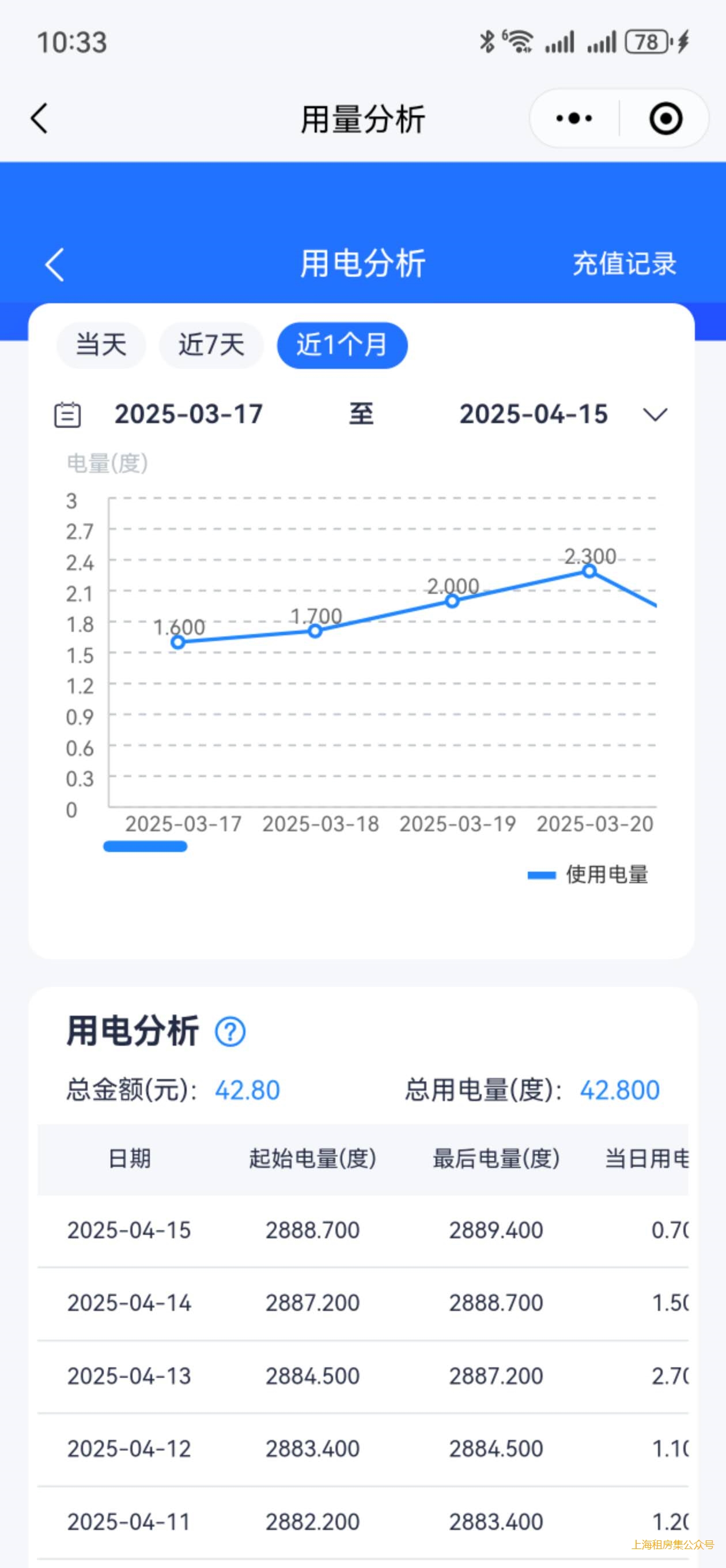Tap the calendar icon
This screenshot has height=1568, width=726.
click(67, 415)
